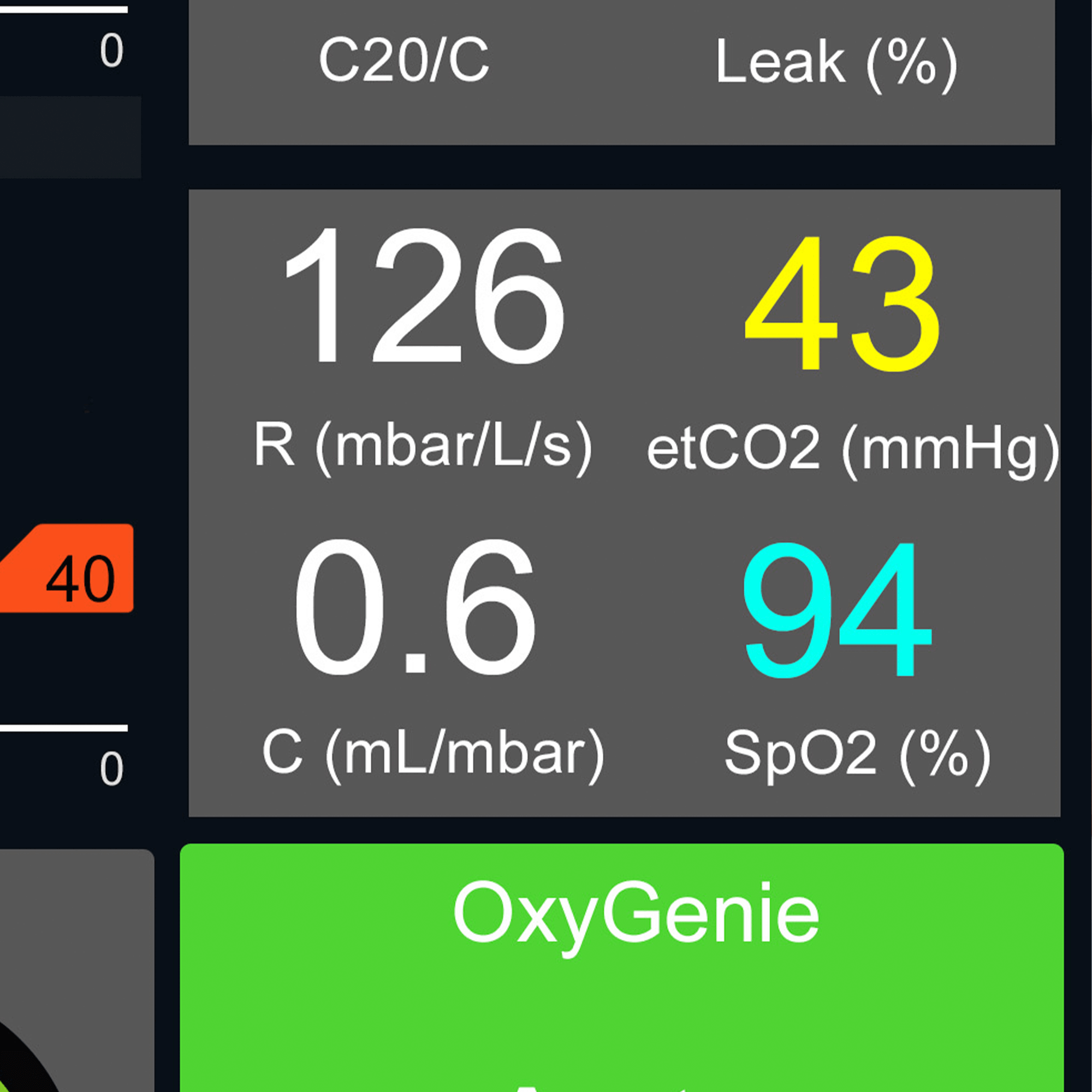Viewport: 1092px width, 1092px height.
Task: Select the orange 40 alarm limit marker
Action: [x=74, y=568]
